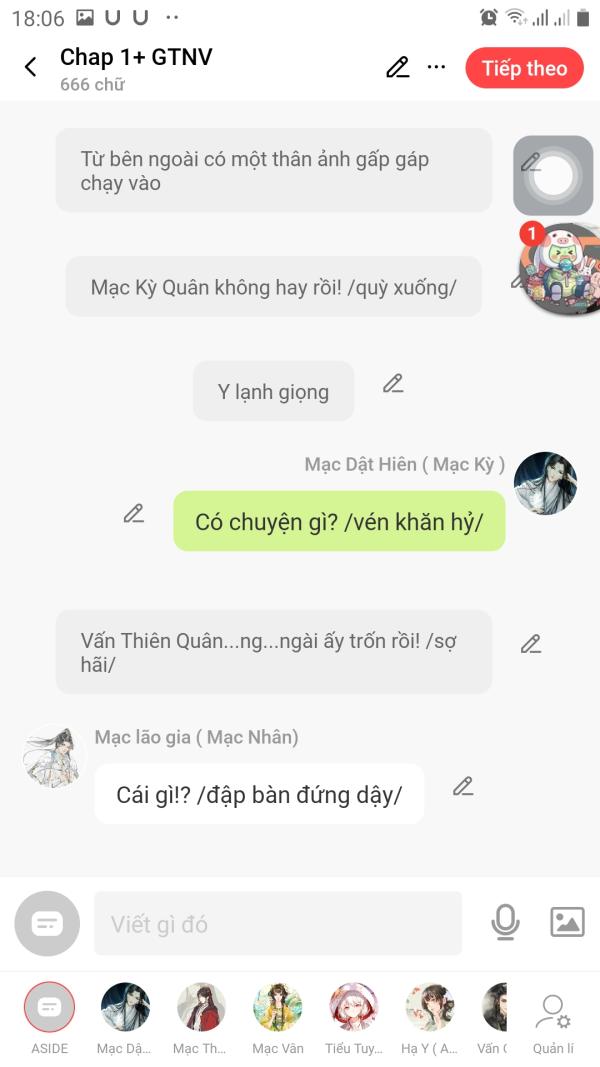
Task: Insert an image into the chat
Action: [567, 922]
